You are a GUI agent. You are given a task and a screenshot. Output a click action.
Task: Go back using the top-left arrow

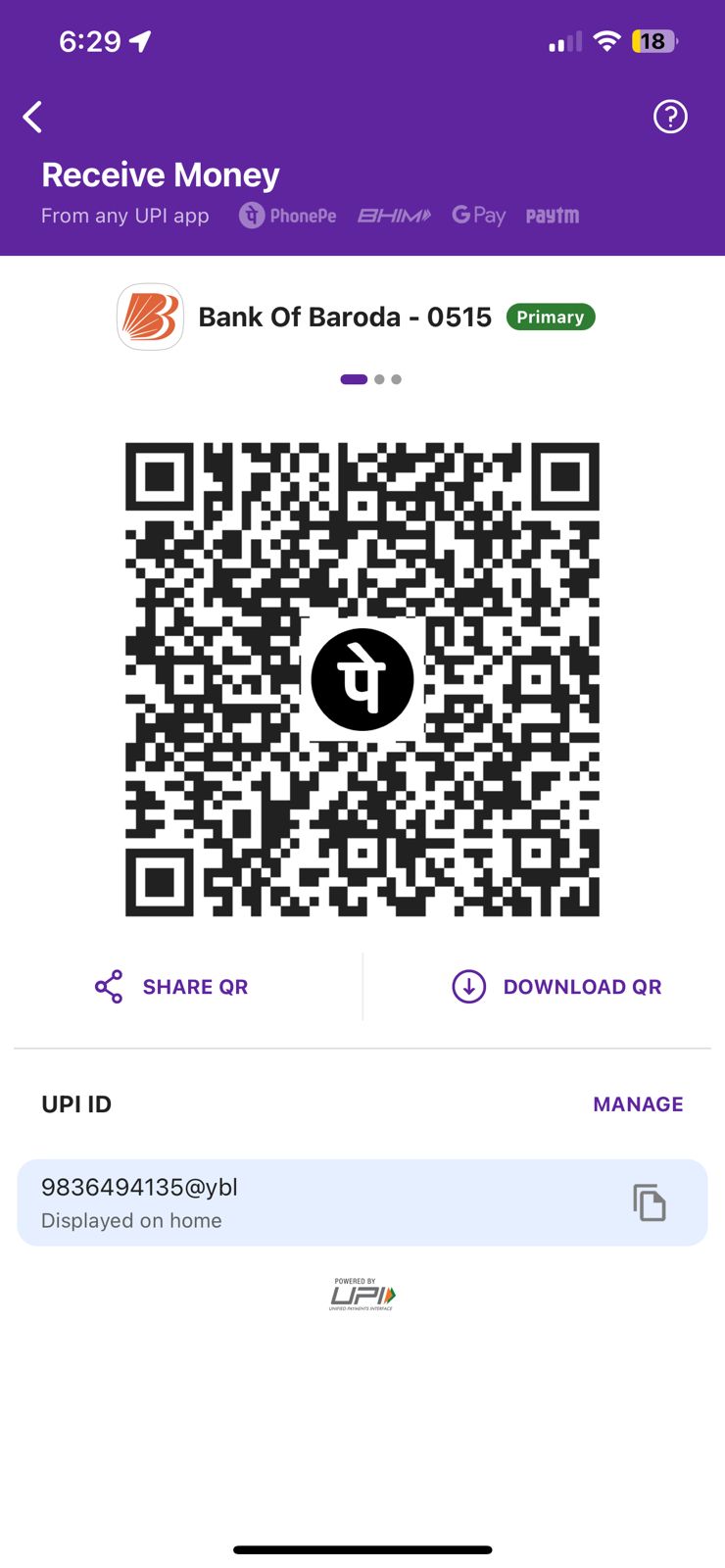pos(32,117)
